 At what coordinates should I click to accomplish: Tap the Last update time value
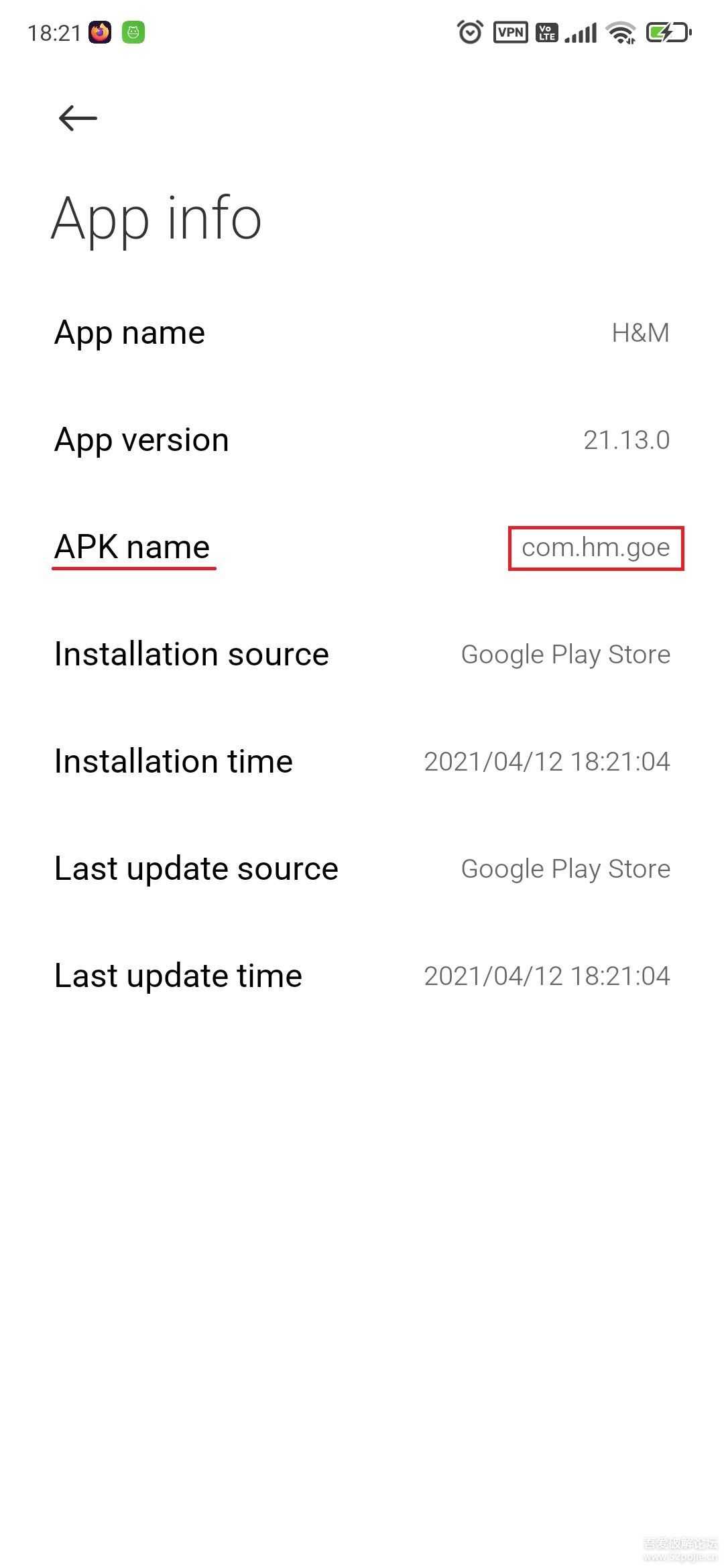point(547,975)
